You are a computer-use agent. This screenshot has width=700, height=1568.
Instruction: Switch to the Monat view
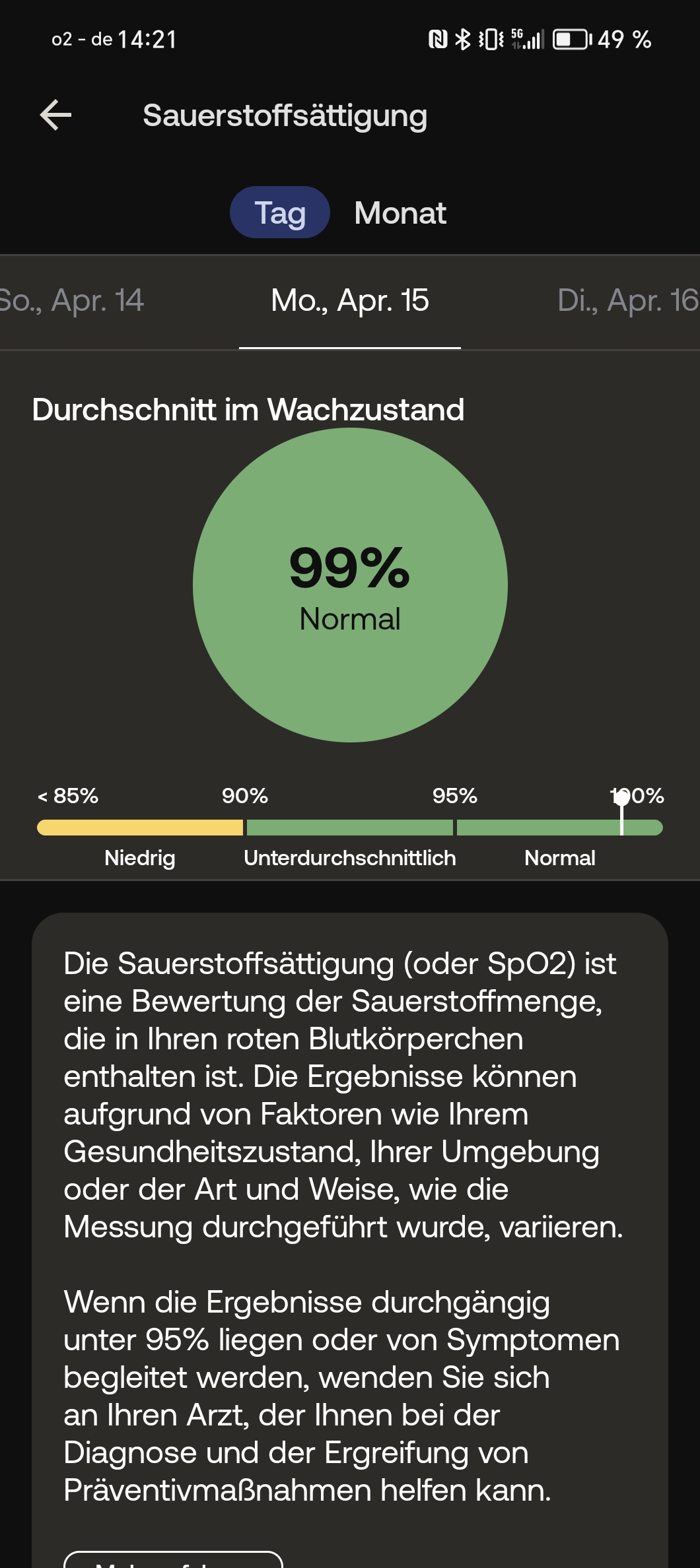[400, 212]
